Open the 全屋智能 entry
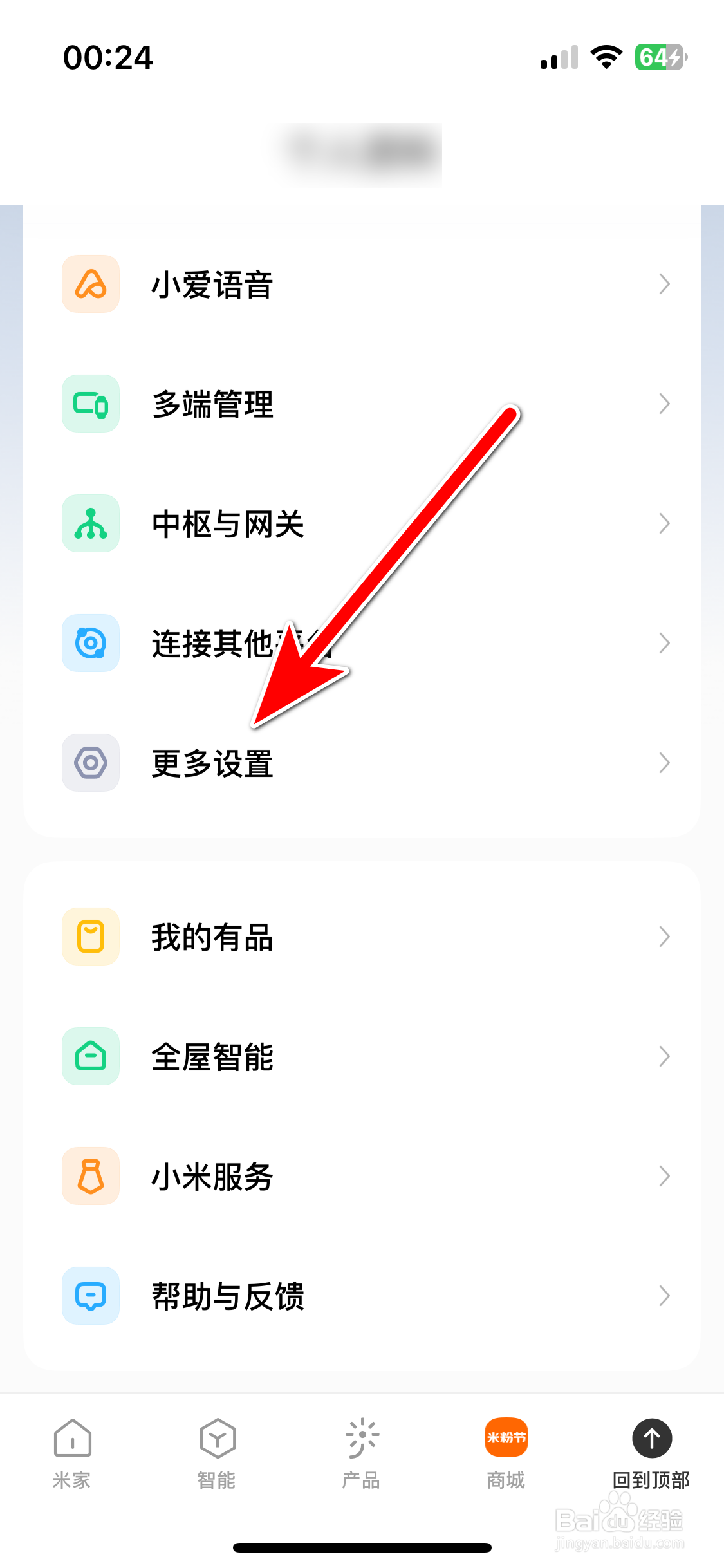Viewport: 724px width, 1568px height. [212, 1056]
